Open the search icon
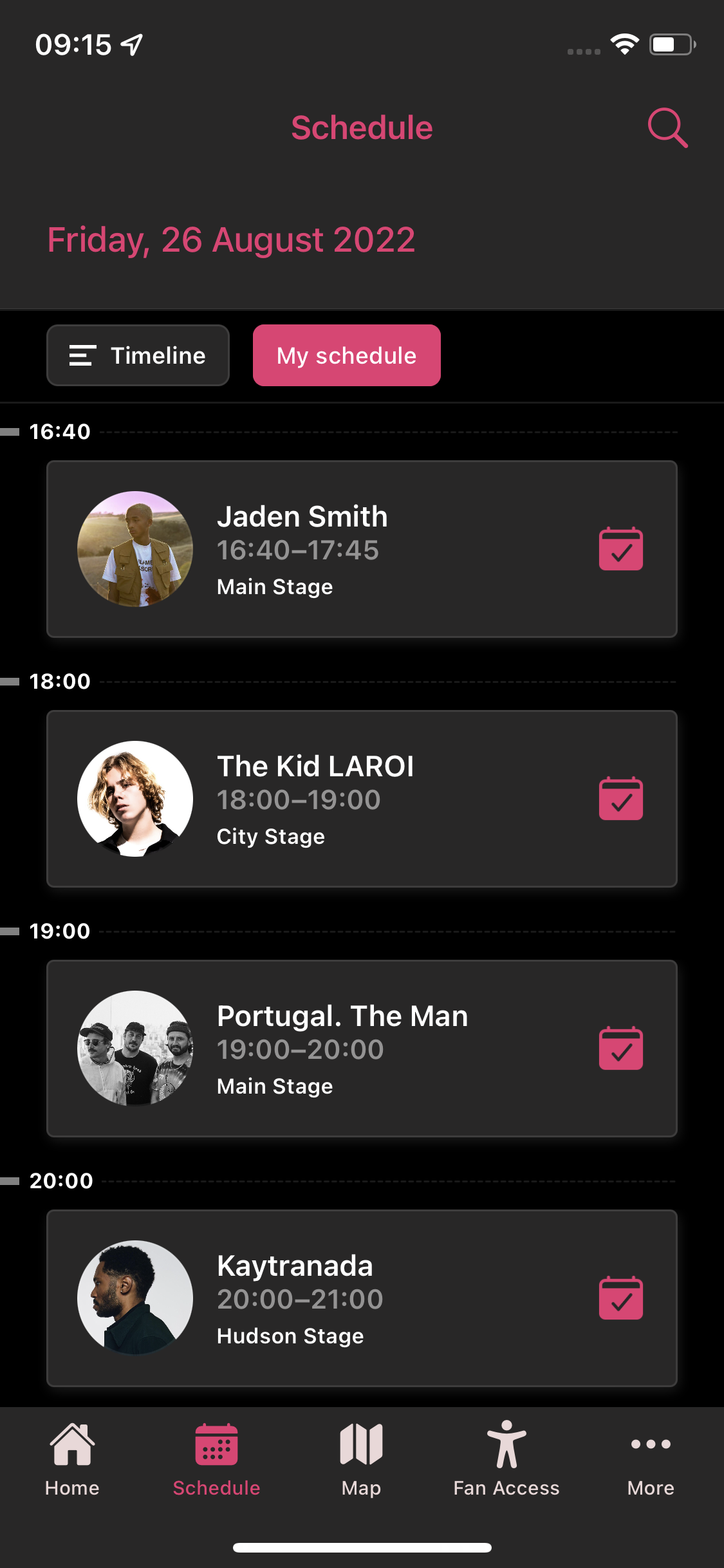Screen dimensions: 724x1568 point(667,127)
